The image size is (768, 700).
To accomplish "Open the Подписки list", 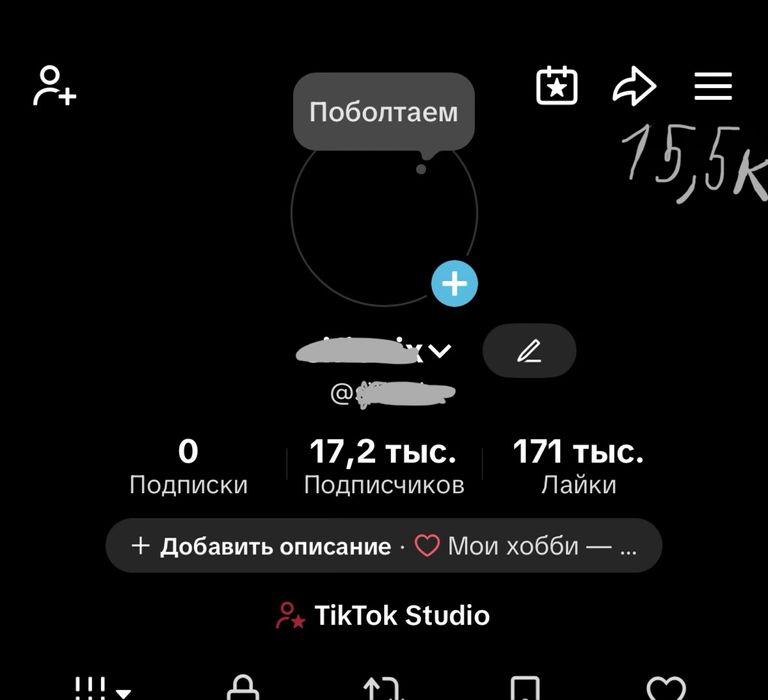I will 188,468.
